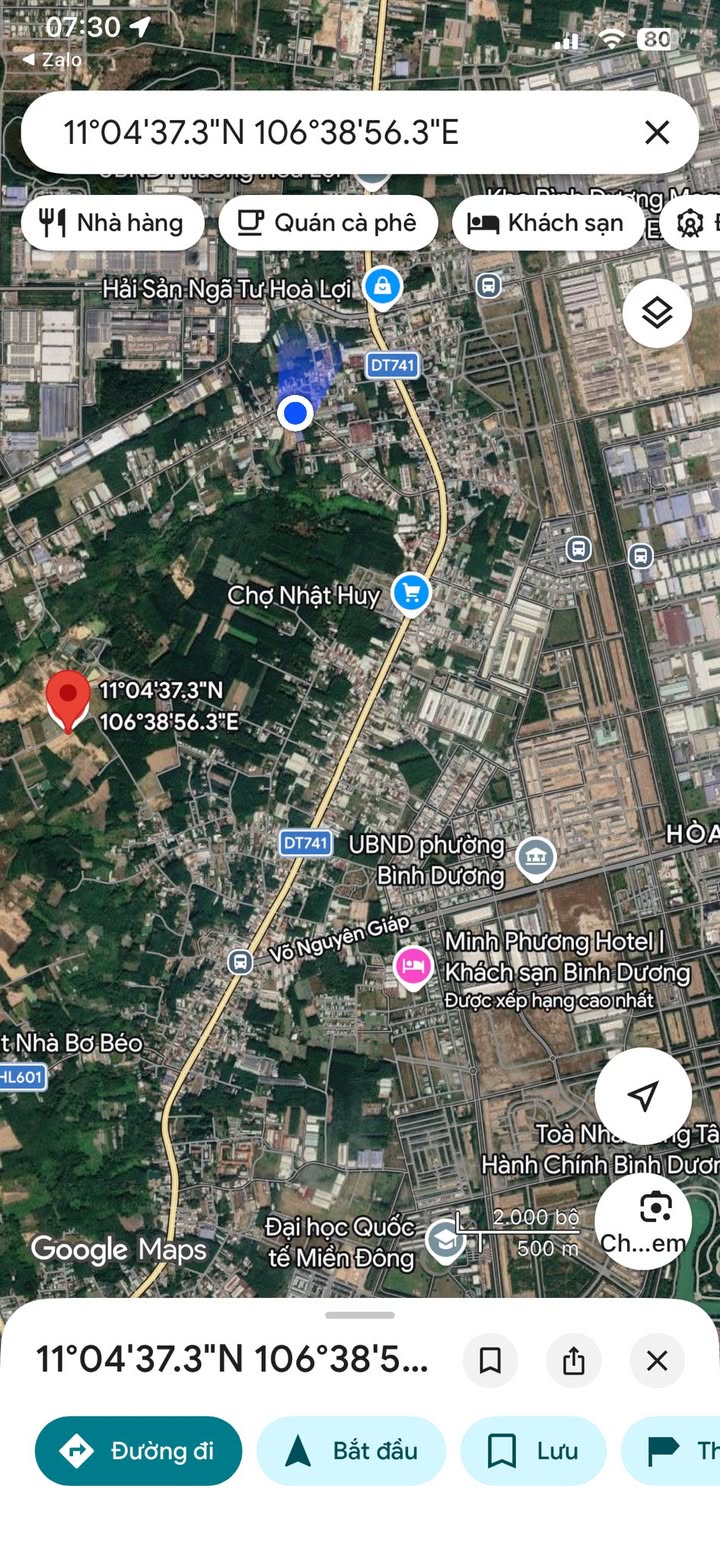Show Khách sạn on the map
The image size is (720, 1559).
547,222
